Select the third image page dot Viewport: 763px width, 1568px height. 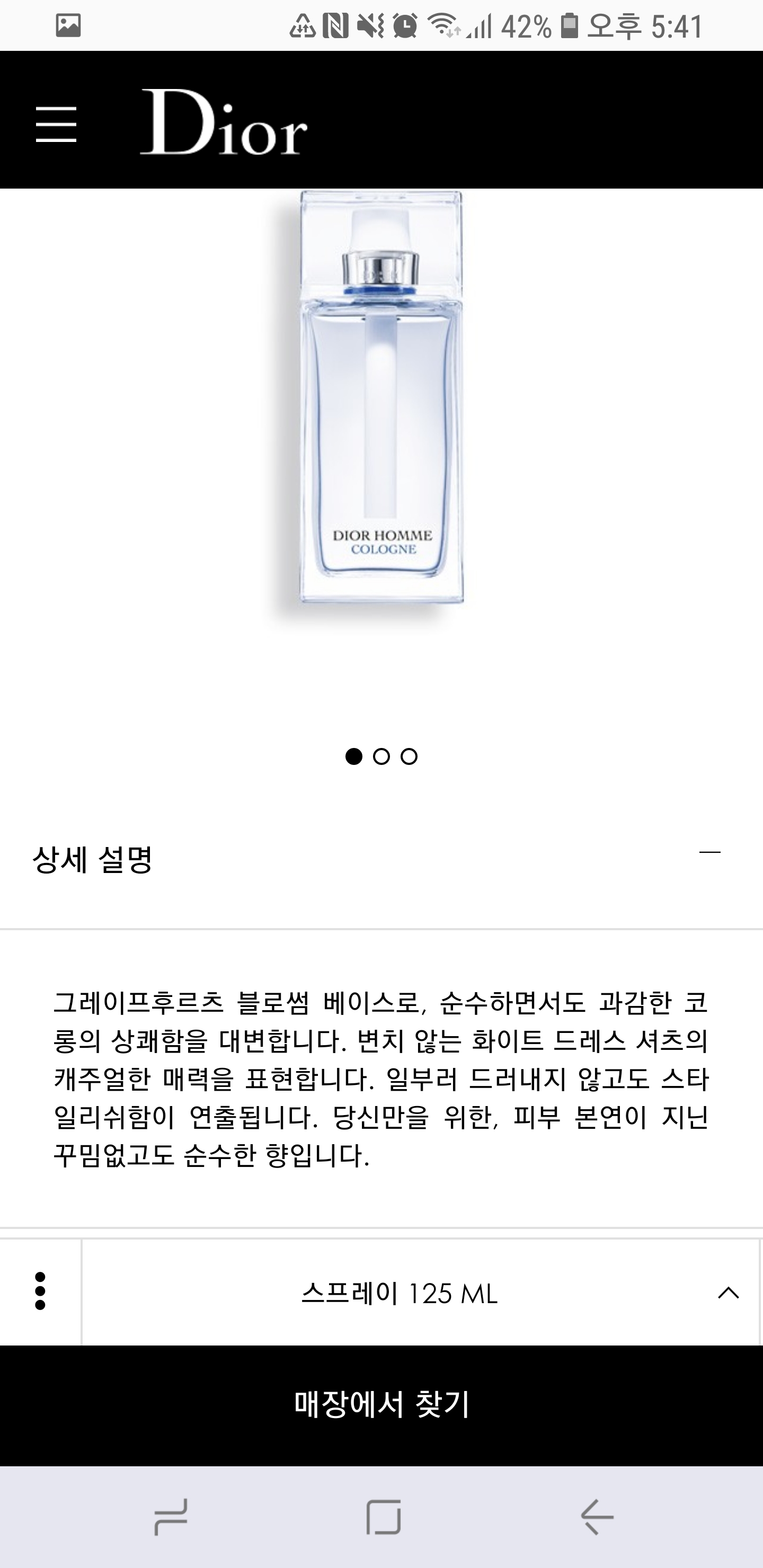click(x=409, y=756)
